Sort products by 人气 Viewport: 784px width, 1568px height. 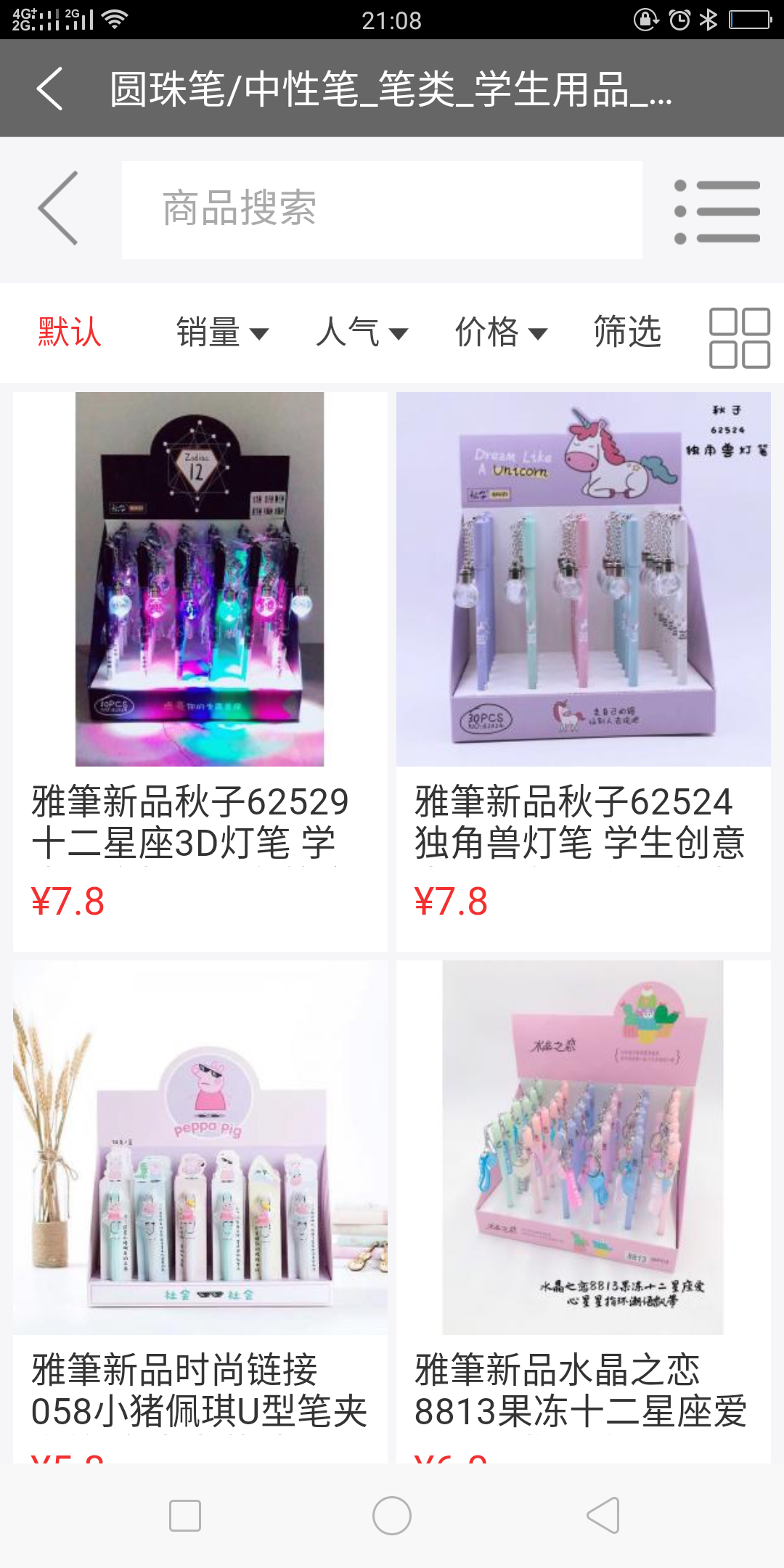(x=362, y=332)
